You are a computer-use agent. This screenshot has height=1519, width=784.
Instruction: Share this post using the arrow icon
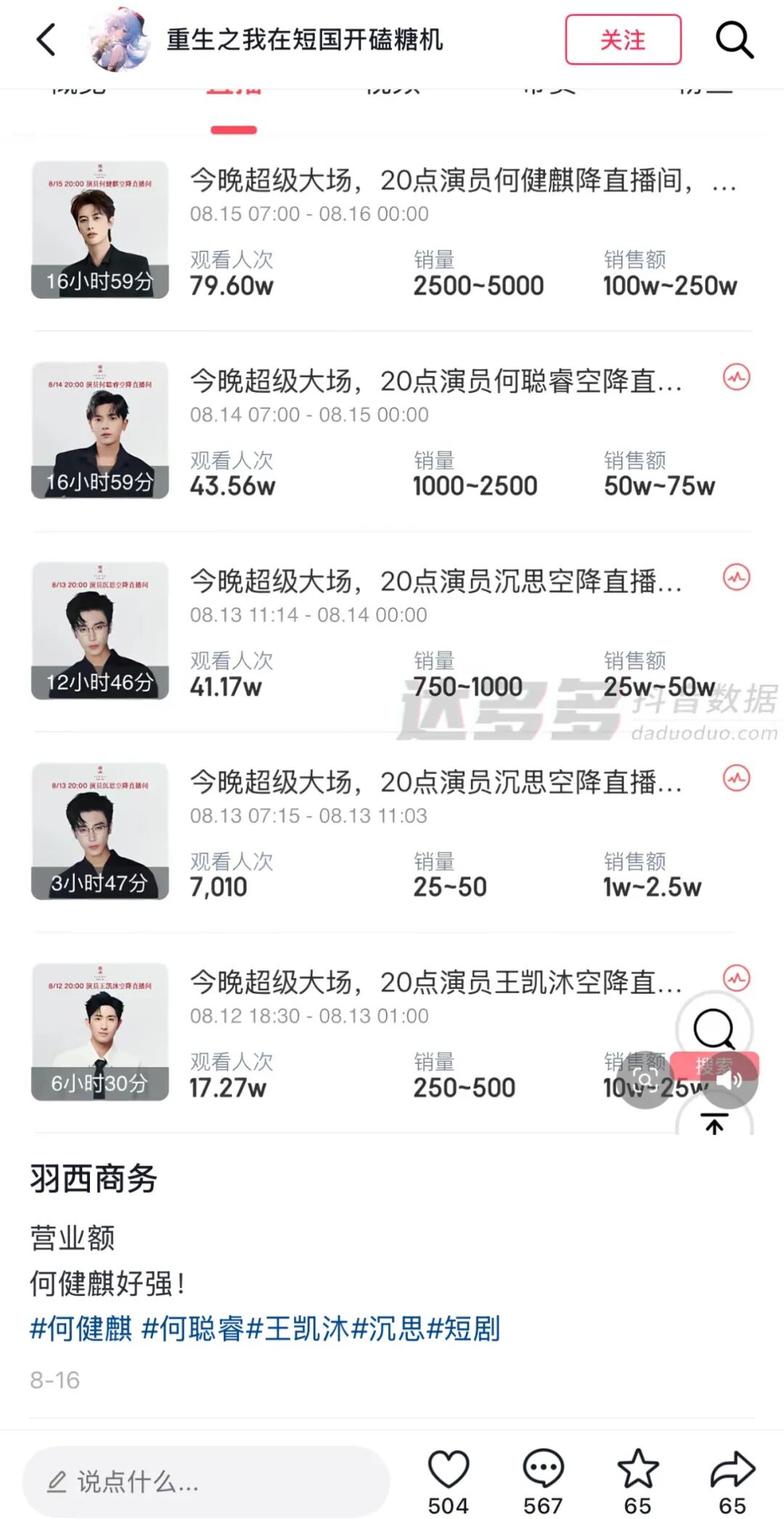pos(732,1470)
